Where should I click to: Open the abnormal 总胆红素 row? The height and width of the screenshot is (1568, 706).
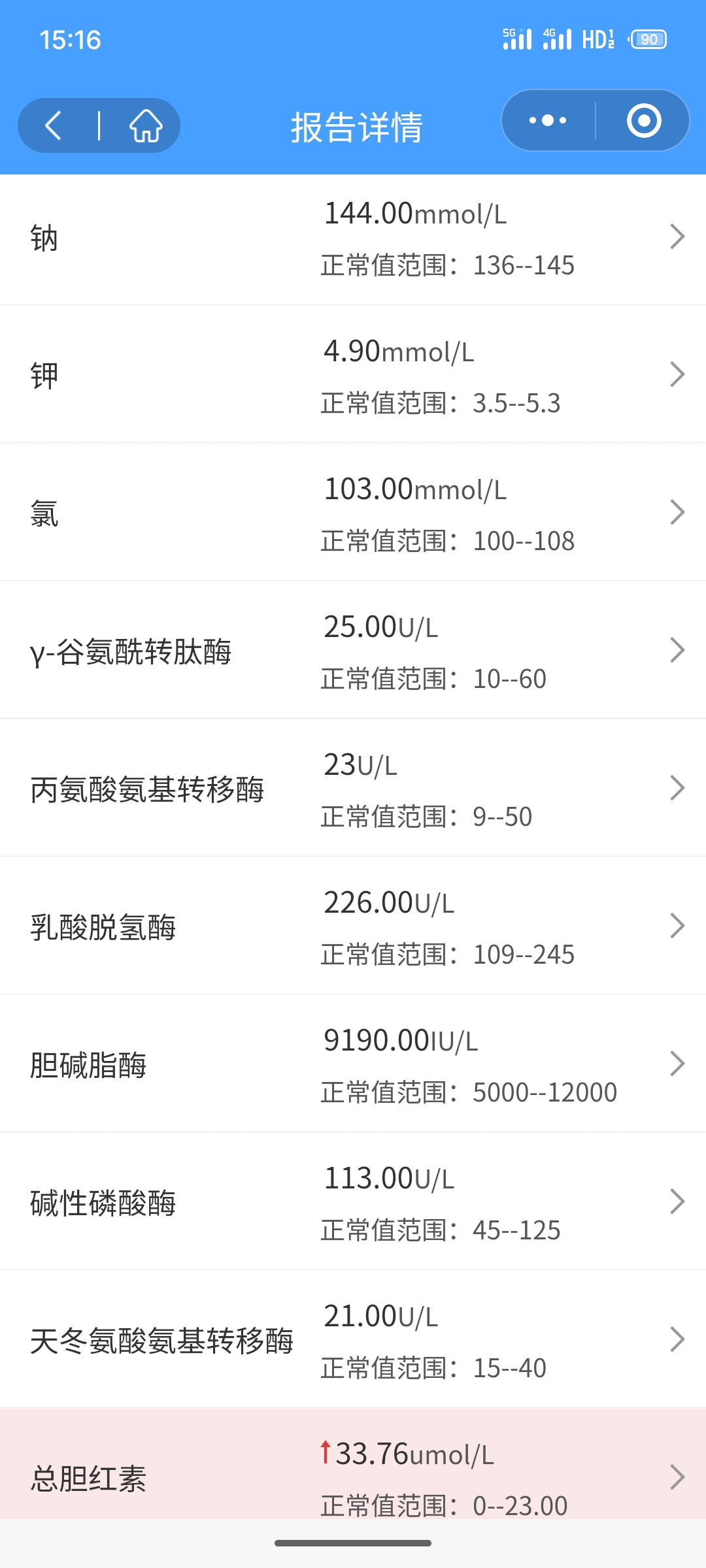tap(353, 1463)
